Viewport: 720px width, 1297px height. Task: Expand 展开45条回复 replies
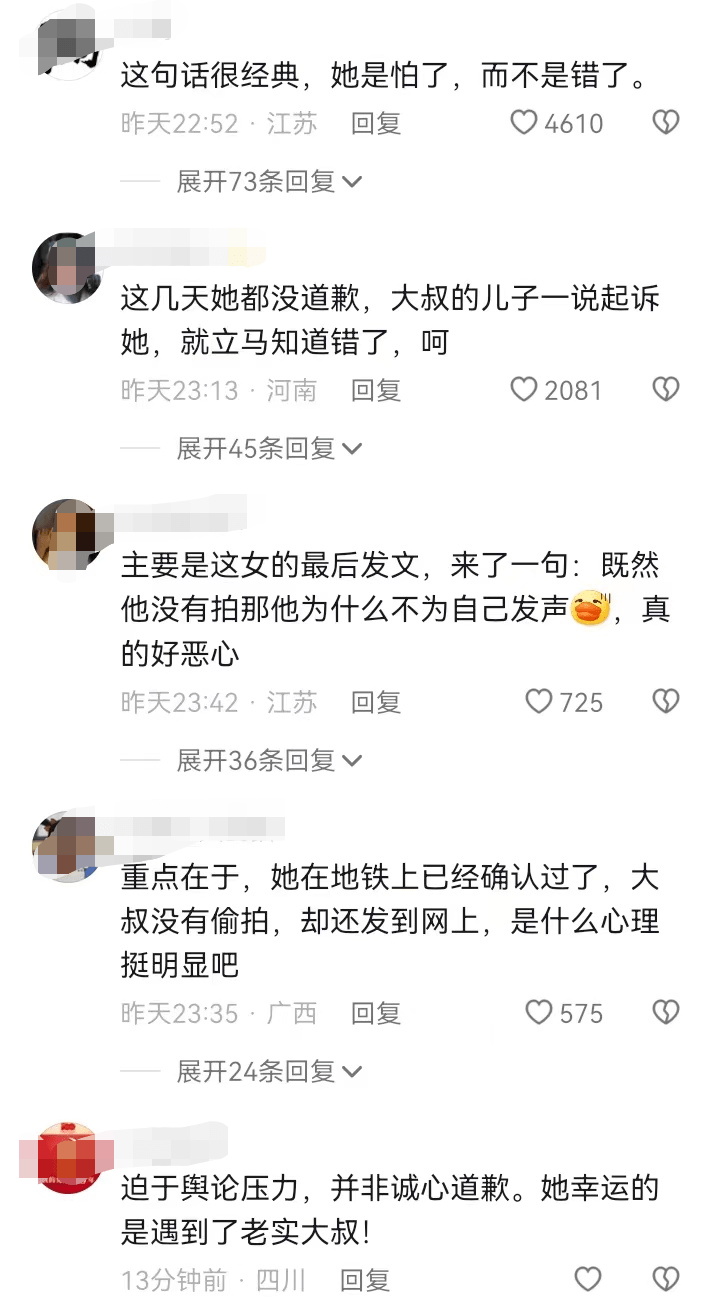tap(269, 449)
